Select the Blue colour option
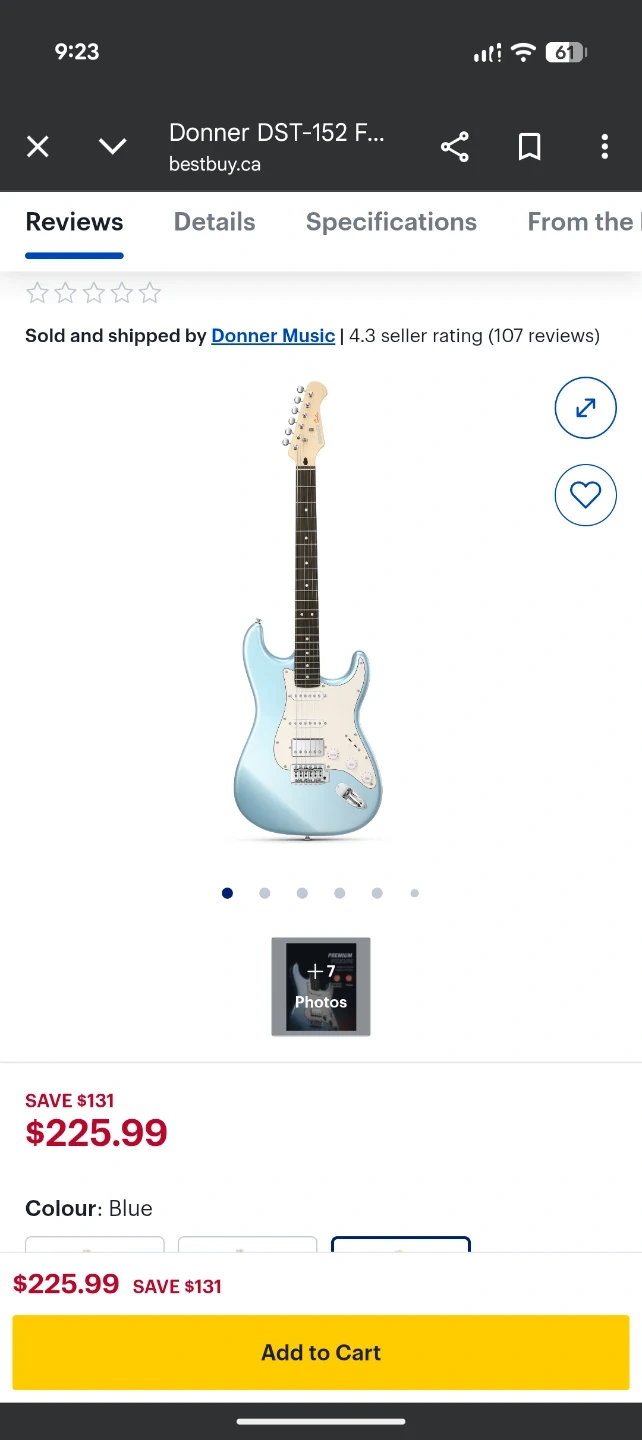 click(400, 1244)
